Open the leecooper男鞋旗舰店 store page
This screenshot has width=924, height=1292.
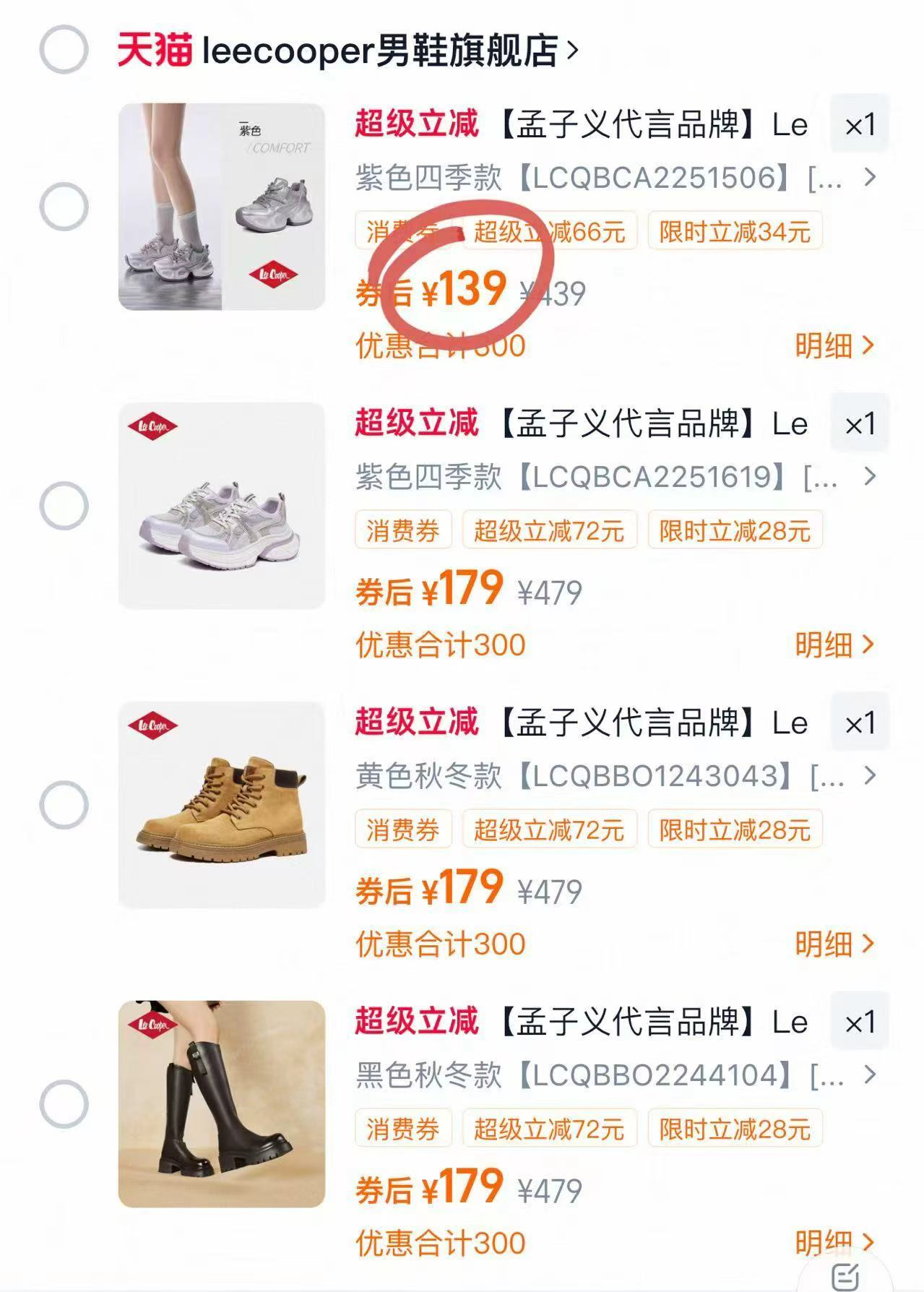(x=376, y=49)
